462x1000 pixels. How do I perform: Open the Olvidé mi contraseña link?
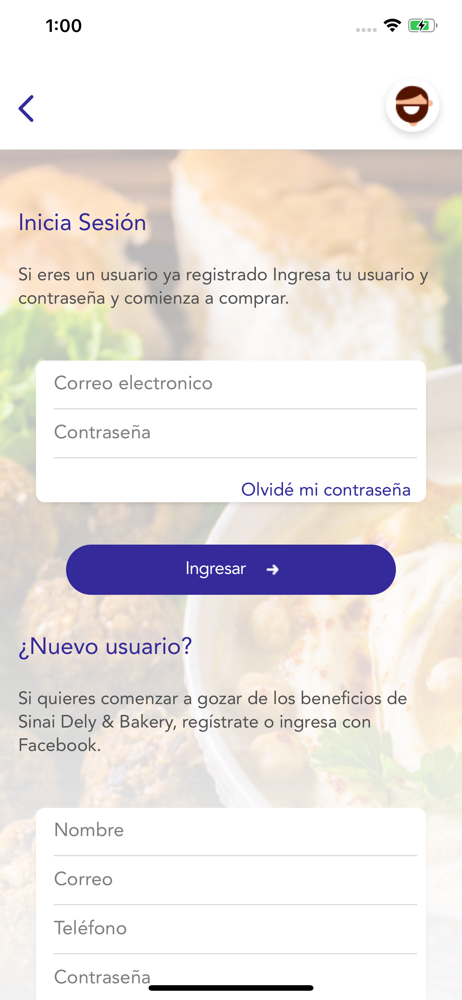[x=325, y=490]
